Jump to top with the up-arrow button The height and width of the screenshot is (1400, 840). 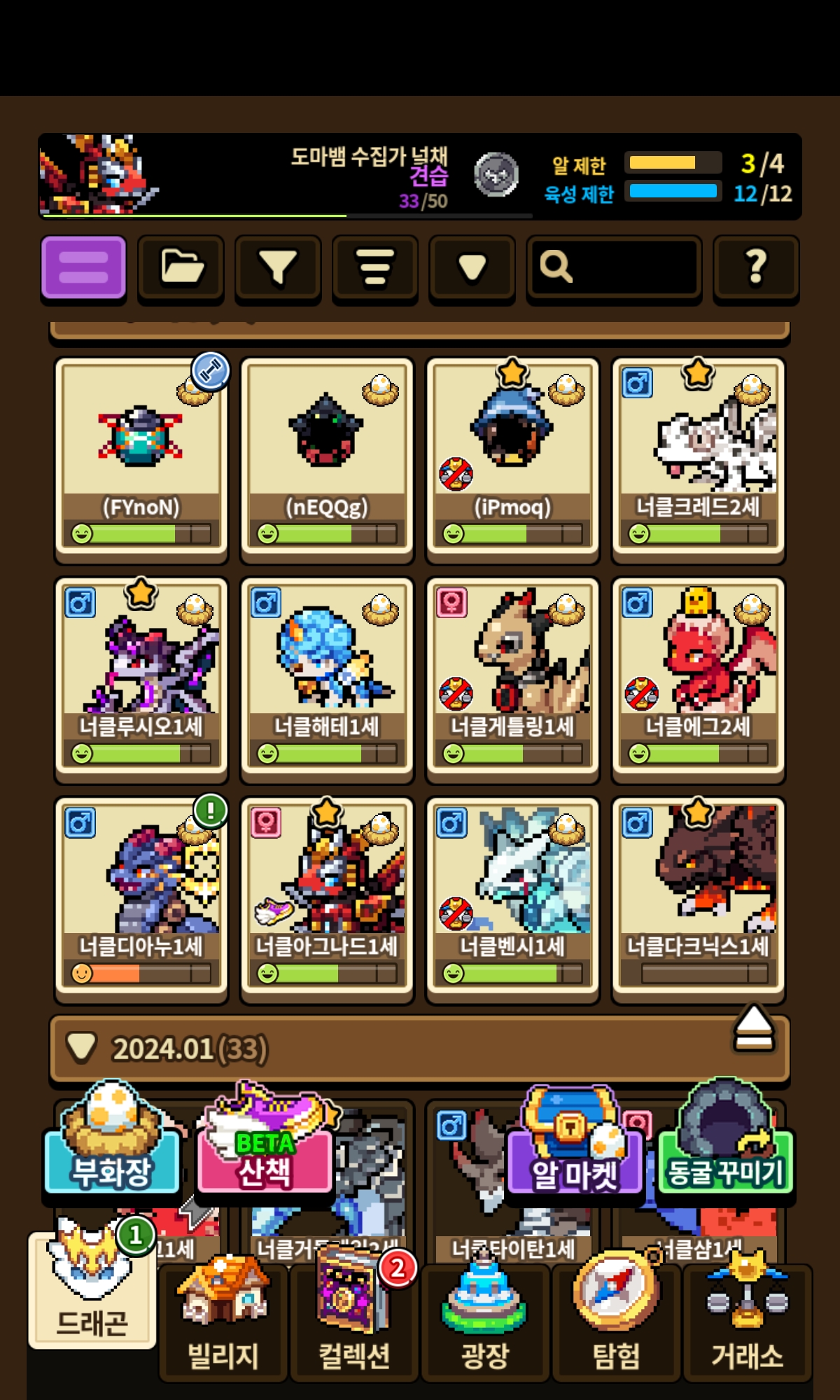click(x=754, y=1028)
